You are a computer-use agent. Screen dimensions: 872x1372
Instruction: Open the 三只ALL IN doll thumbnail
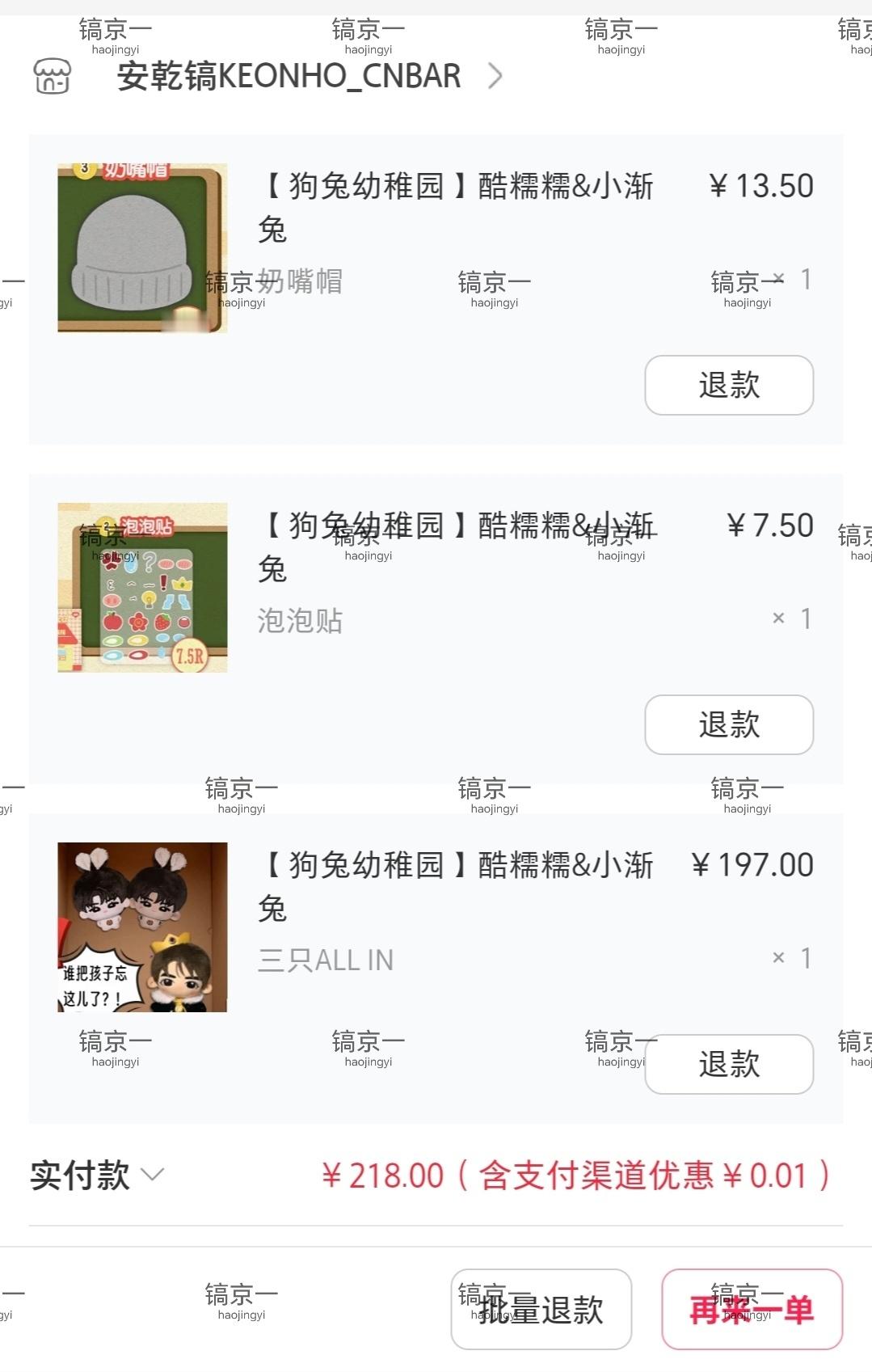point(141,927)
